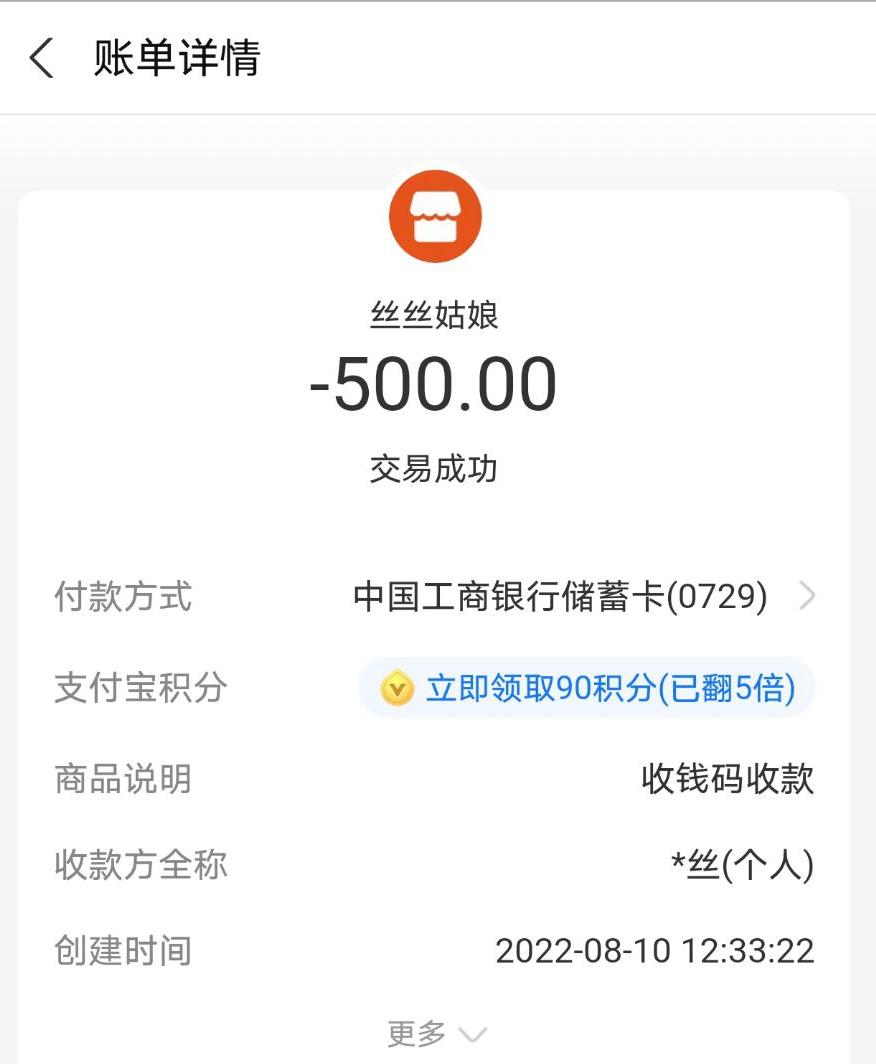Tap the medal icon in the points reward row
Screen dimensions: 876x1064
398,688
